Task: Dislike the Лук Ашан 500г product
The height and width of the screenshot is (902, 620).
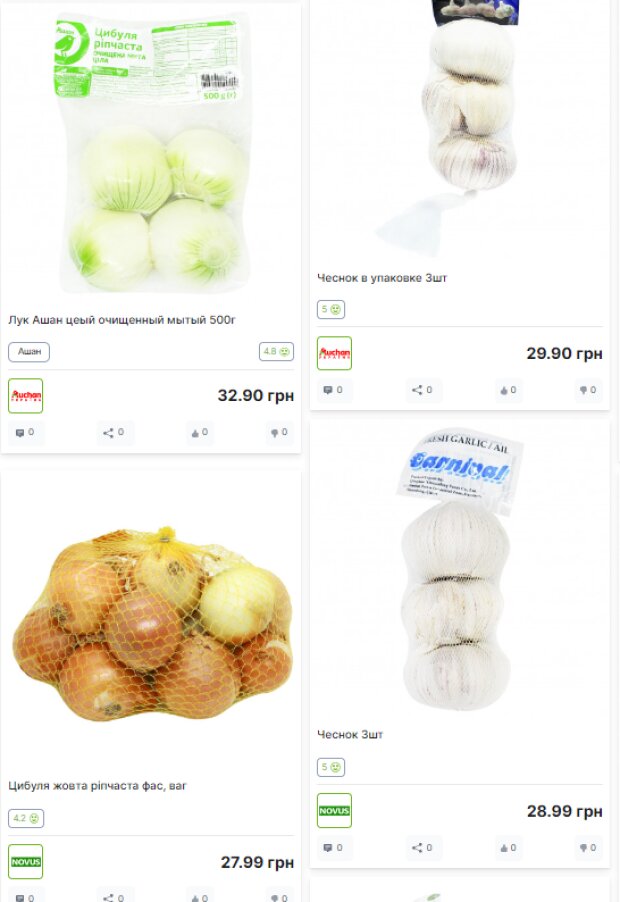Action: point(278,433)
